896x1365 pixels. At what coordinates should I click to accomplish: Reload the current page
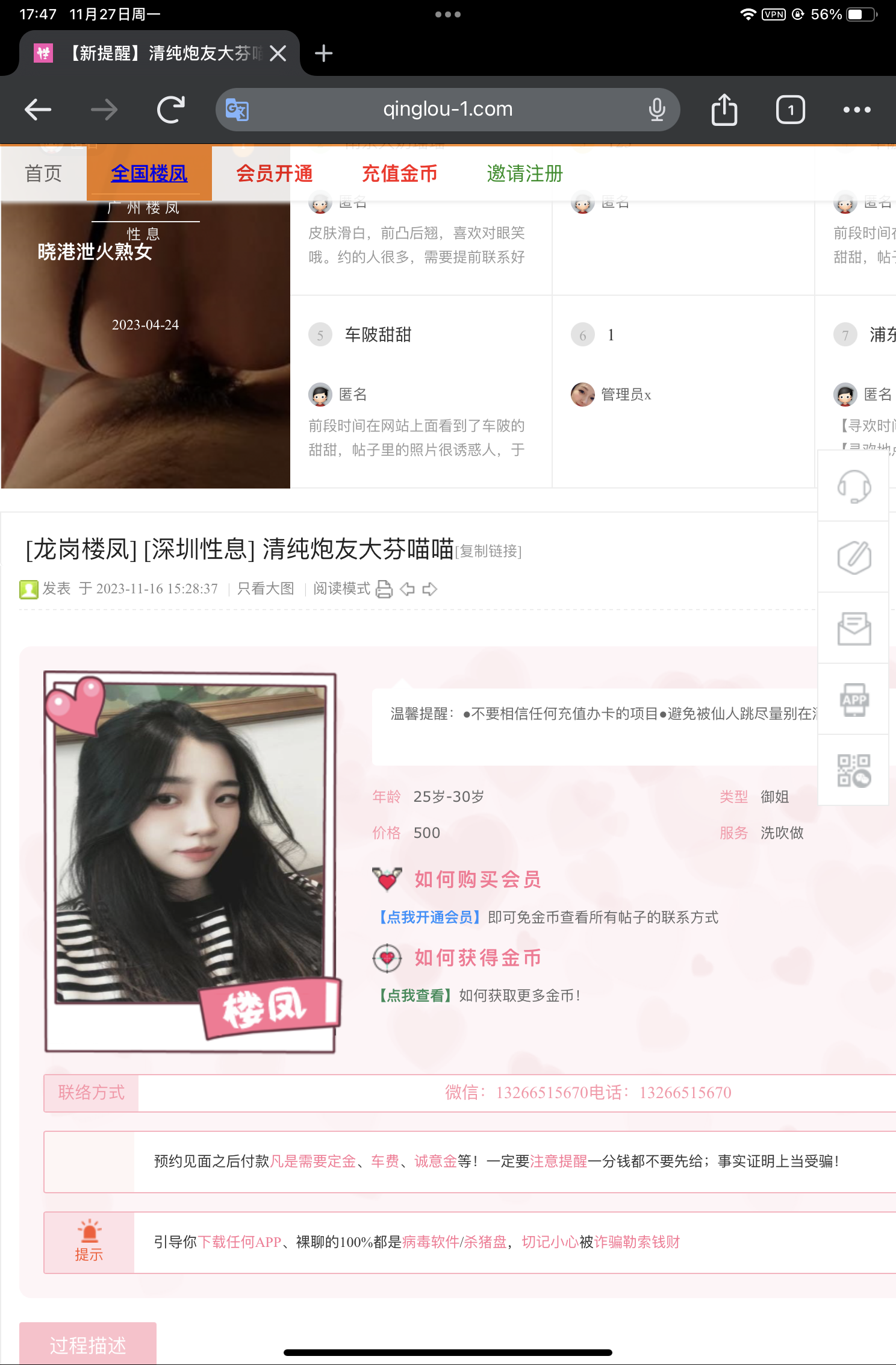click(170, 110)
